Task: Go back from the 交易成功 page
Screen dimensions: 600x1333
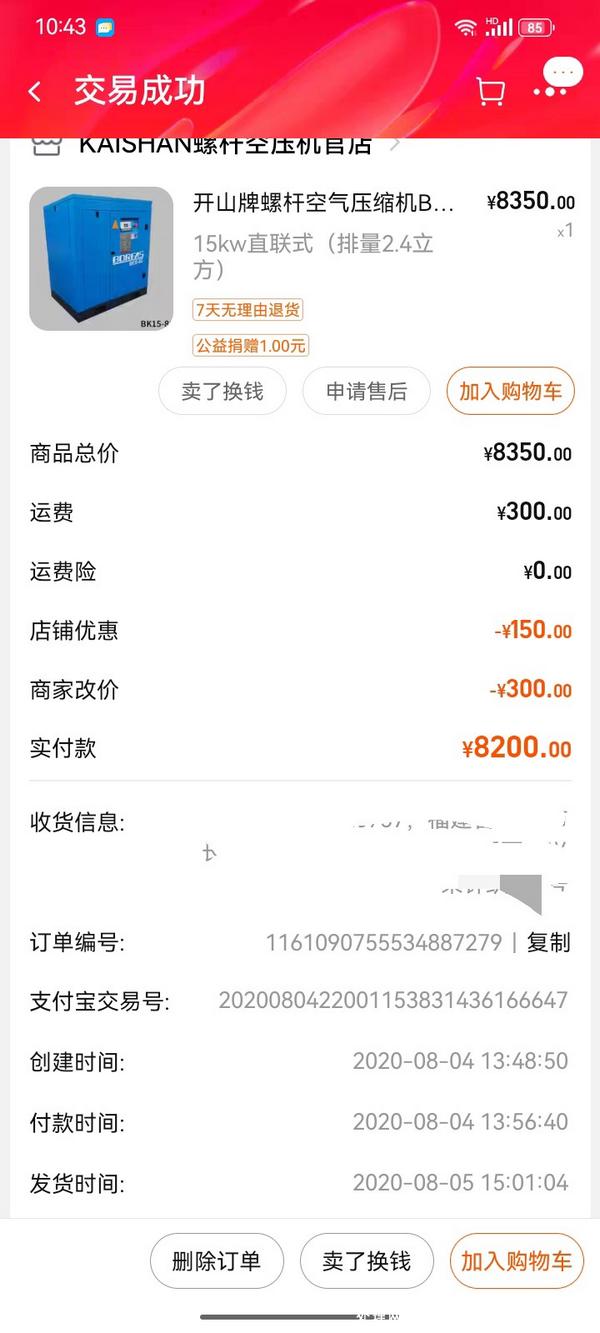Action: point(35,92)
